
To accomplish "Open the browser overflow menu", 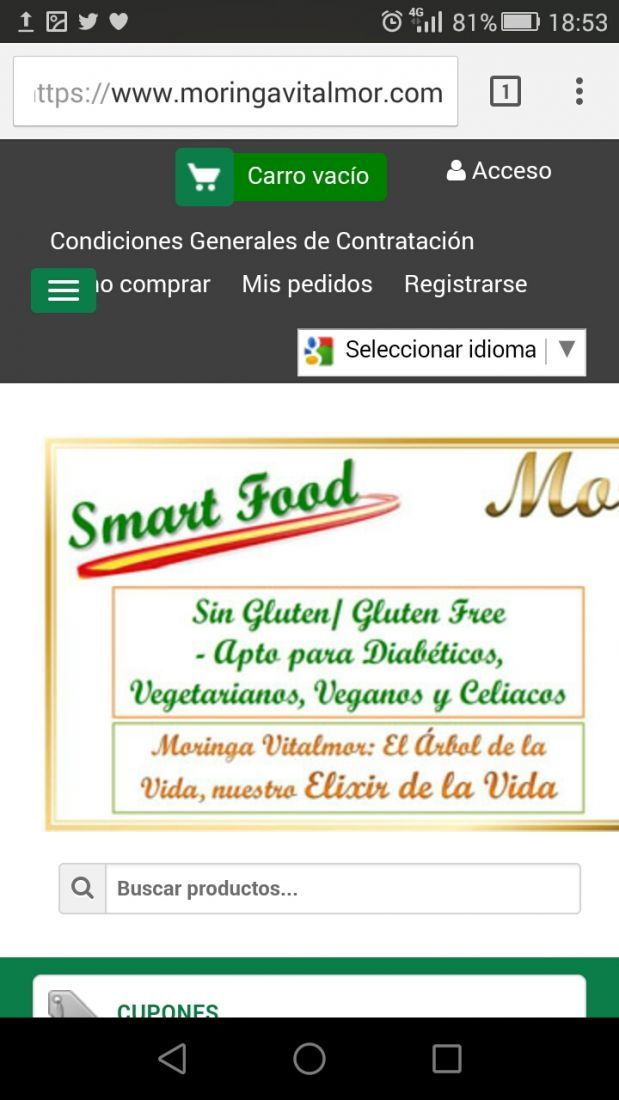I will tap(579, 91).
